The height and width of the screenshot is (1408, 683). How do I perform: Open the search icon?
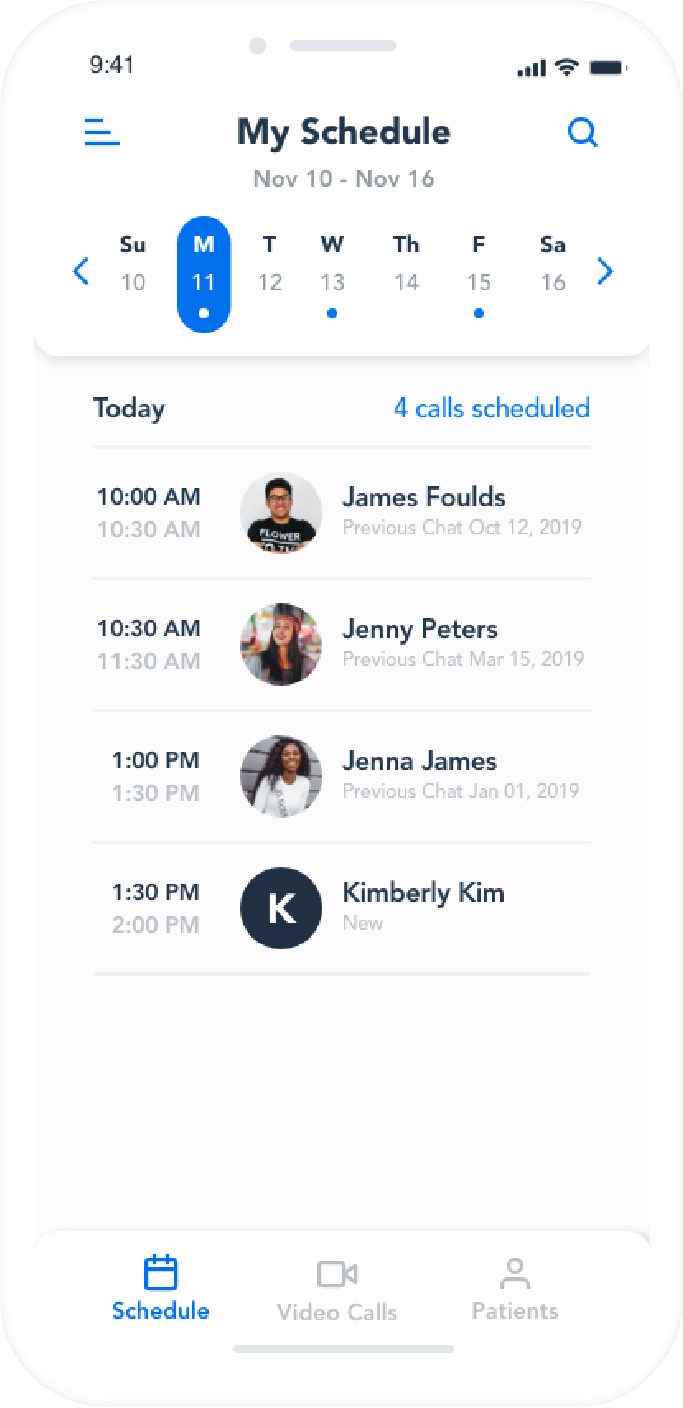(x=582, y=132)
